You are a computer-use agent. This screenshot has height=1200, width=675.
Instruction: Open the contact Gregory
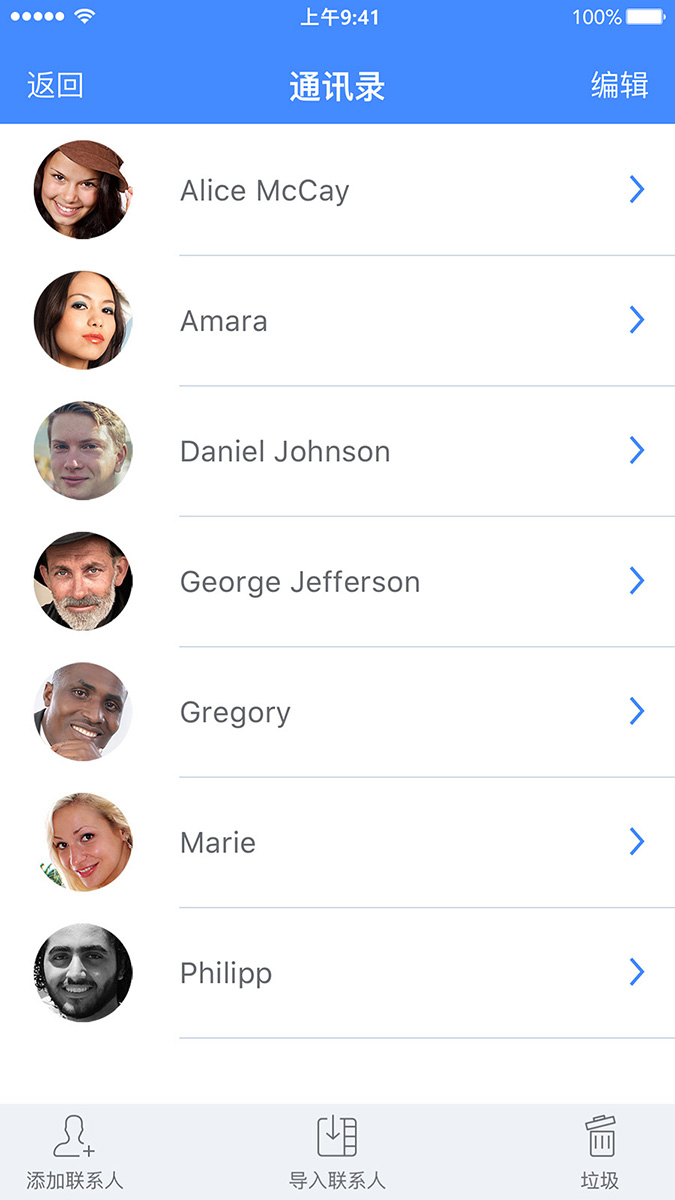(x=236, y=712)
